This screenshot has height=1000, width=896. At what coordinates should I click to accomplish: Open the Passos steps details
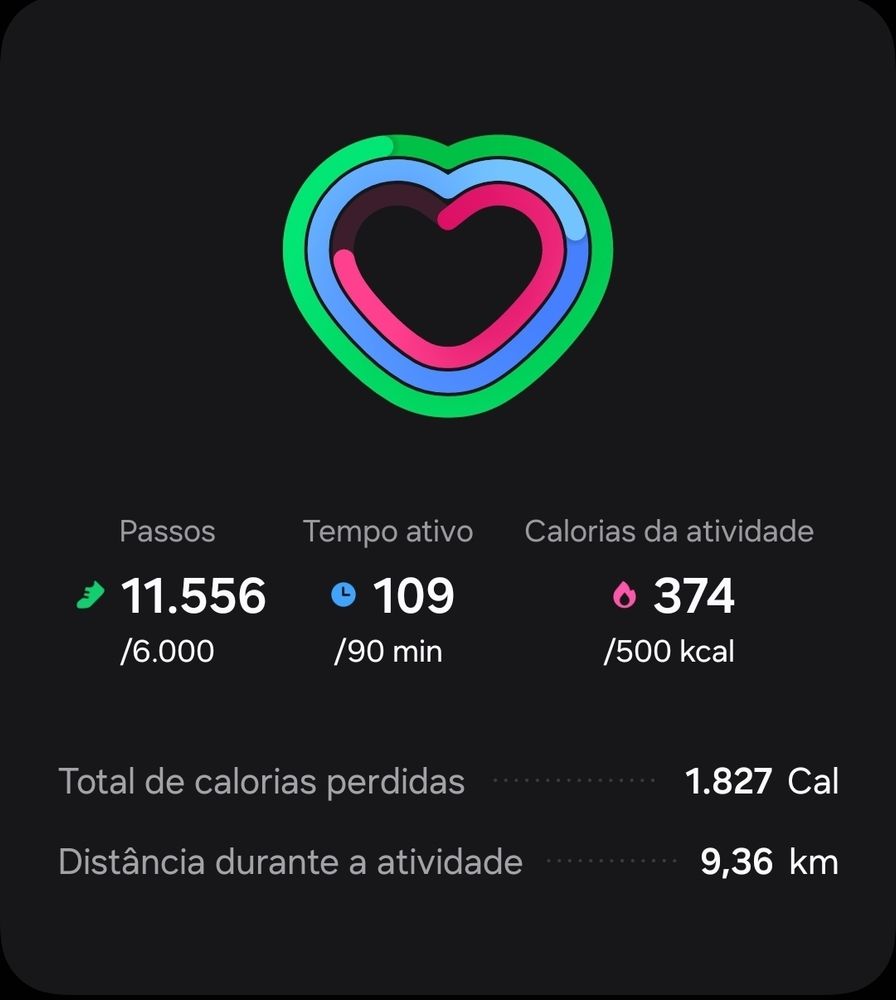click(x=170, y=596)
